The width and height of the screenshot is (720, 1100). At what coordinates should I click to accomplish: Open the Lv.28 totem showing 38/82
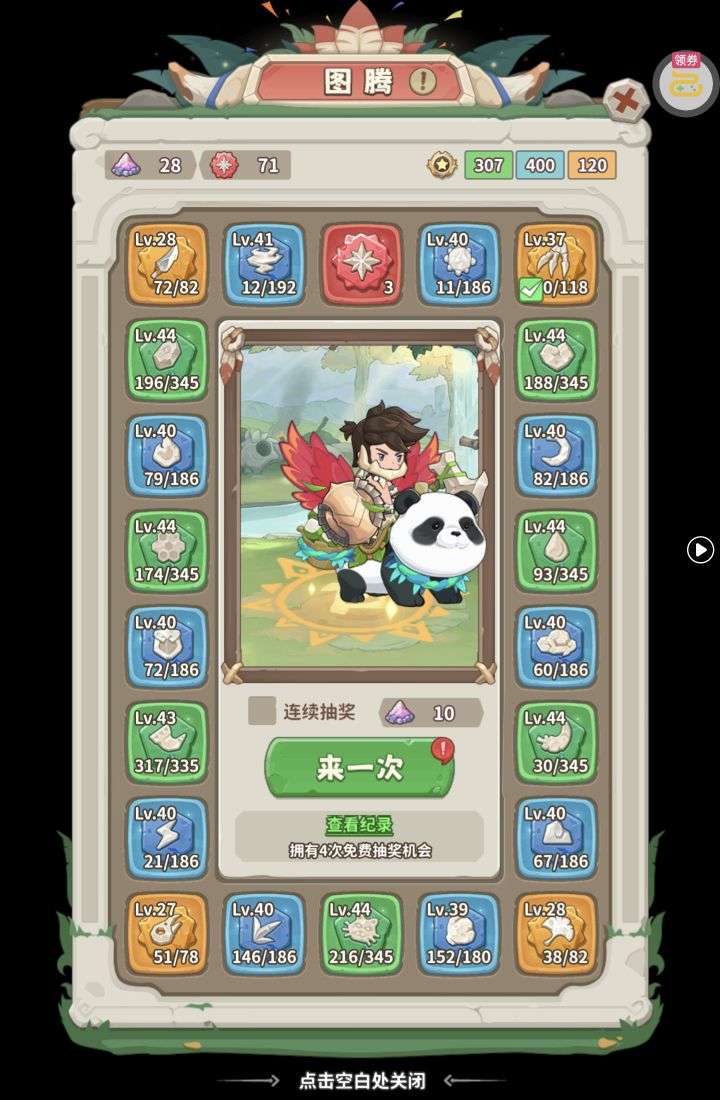(x=556, y=934)
